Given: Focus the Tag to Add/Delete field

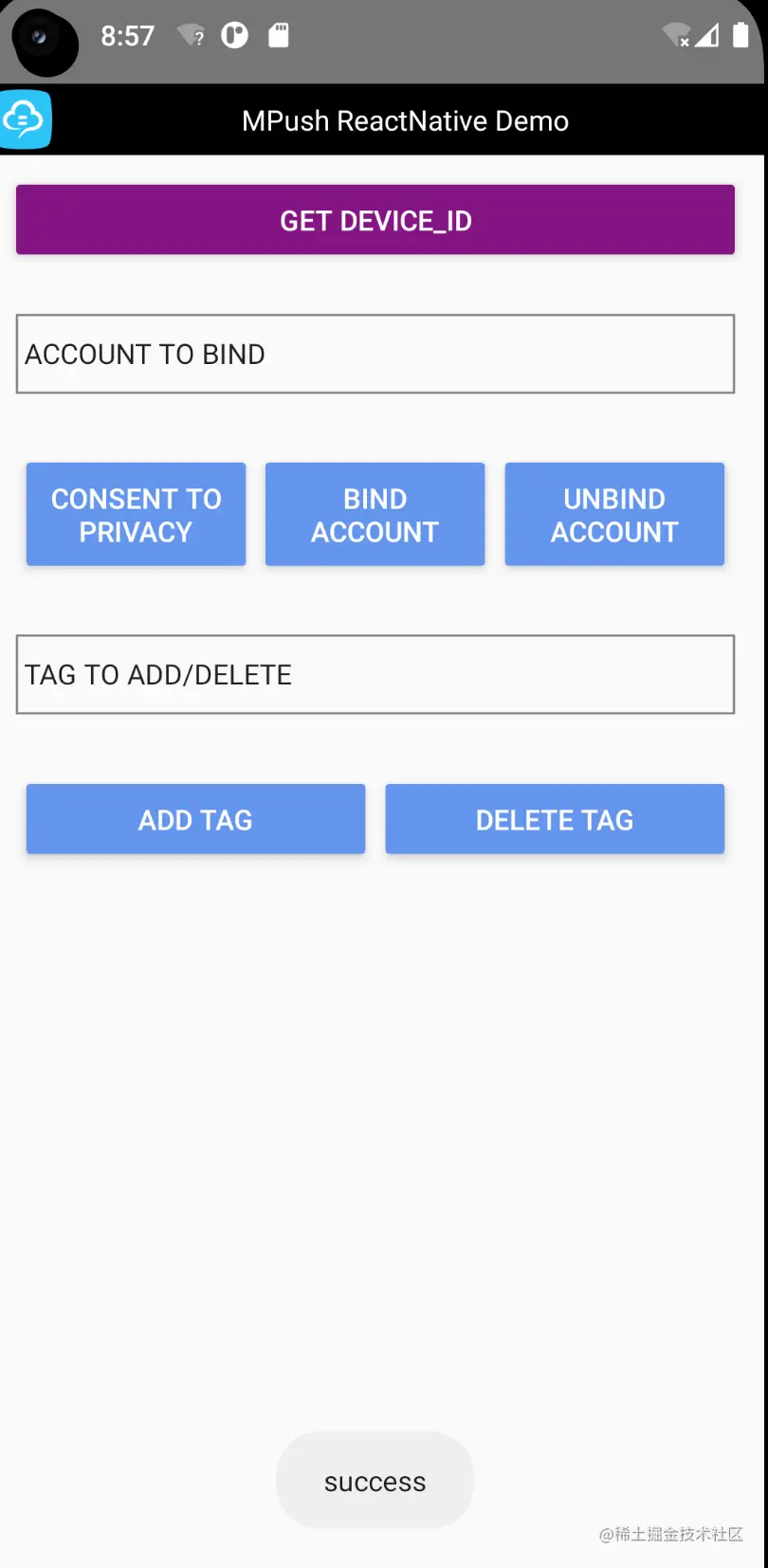Looking at the screenshot, I should [x=375, y=674].
